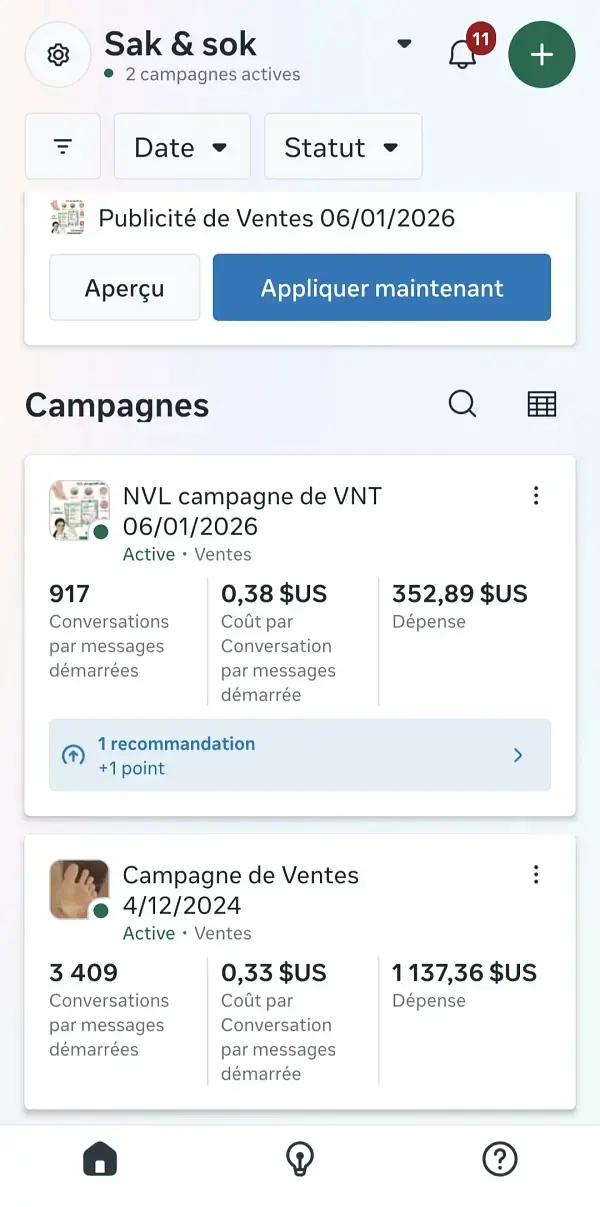This screenshot has width=600, height=1207.
Task: Open the notifications bell
Action: (x=463, y=54)
